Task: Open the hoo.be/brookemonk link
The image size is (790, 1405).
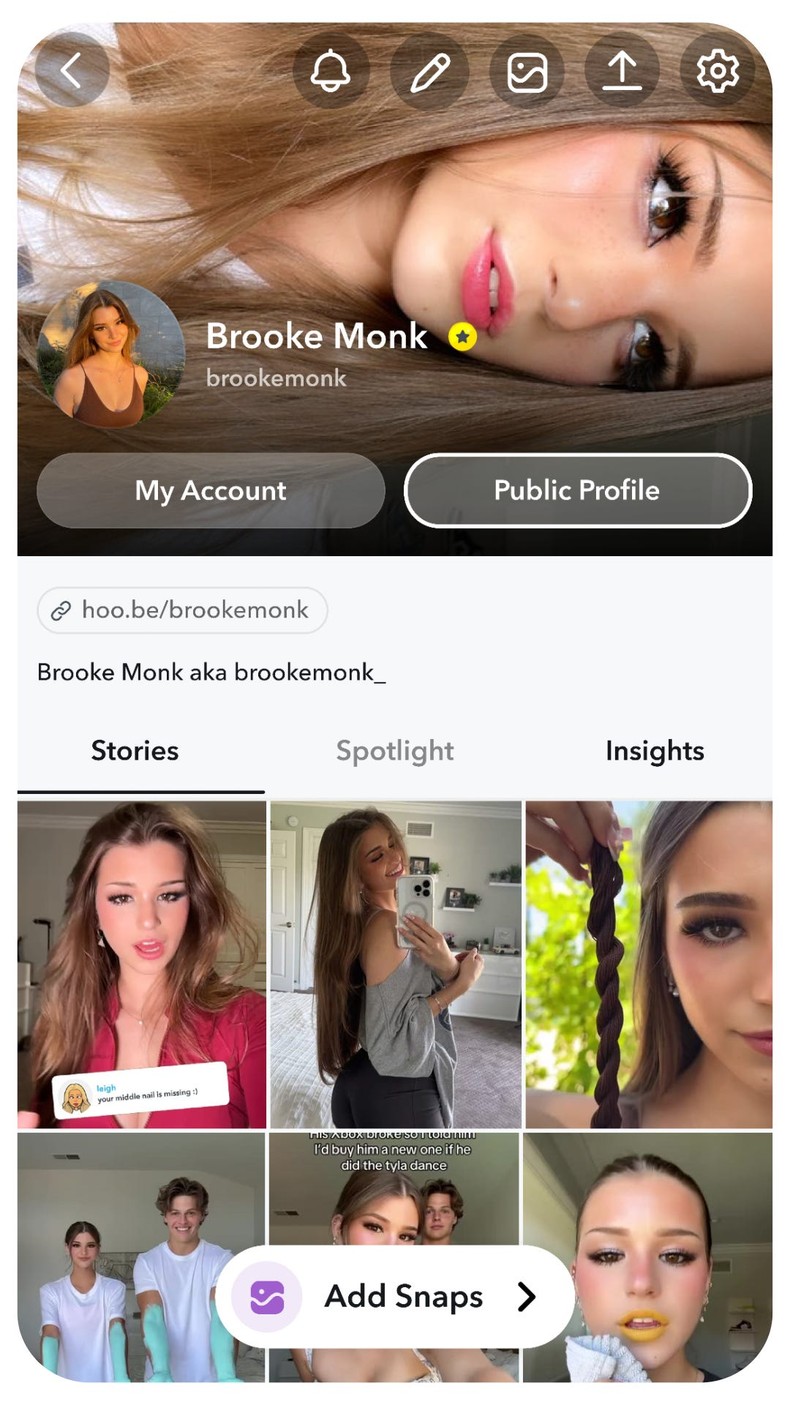Action: [x=183, y=610]
